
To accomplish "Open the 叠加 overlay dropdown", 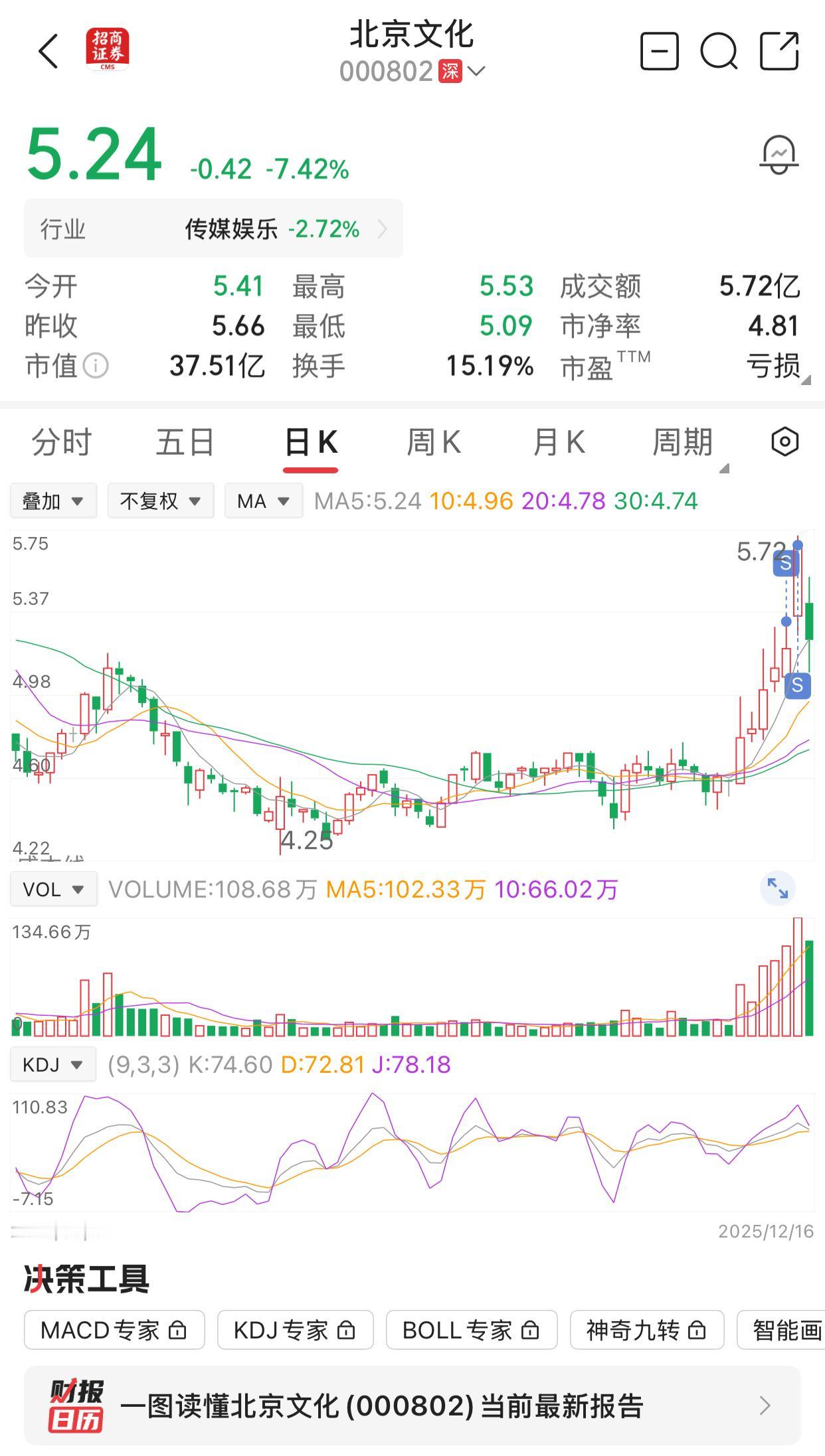I will click(x=52, y=500).
